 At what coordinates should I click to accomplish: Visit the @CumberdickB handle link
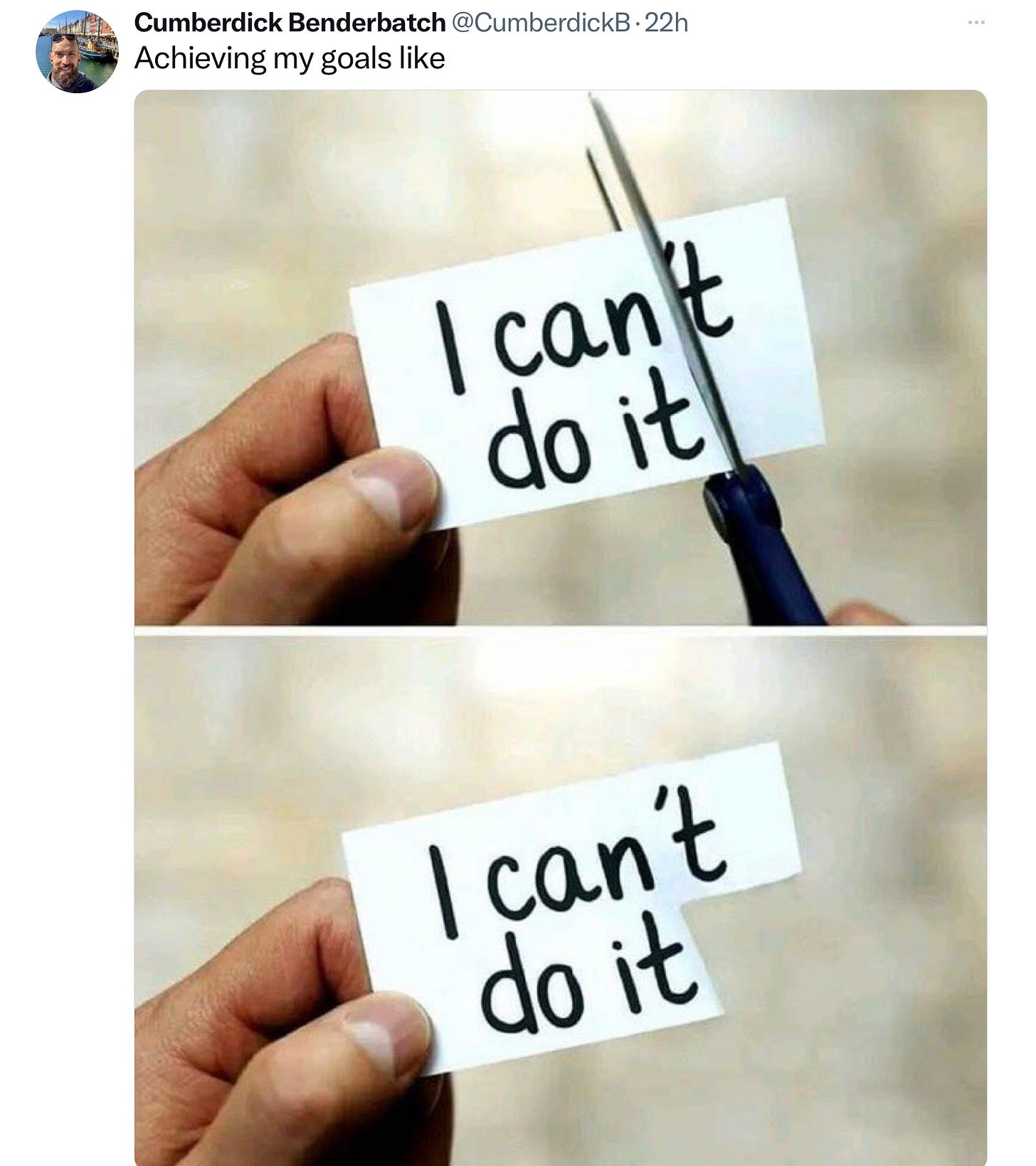(x=541, y=23)
